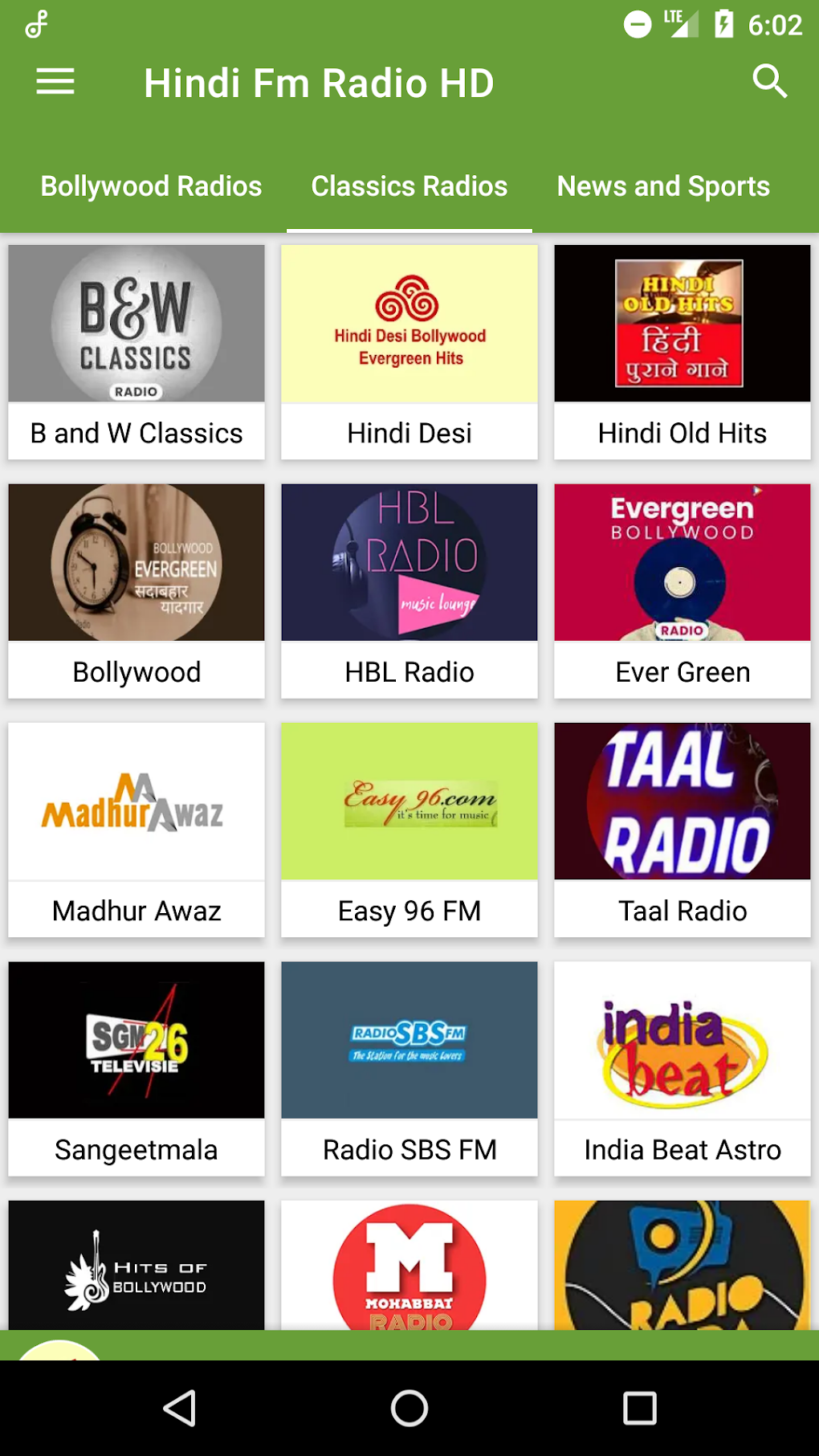
Task: Go back using system back button
Action: [180, 1408]
